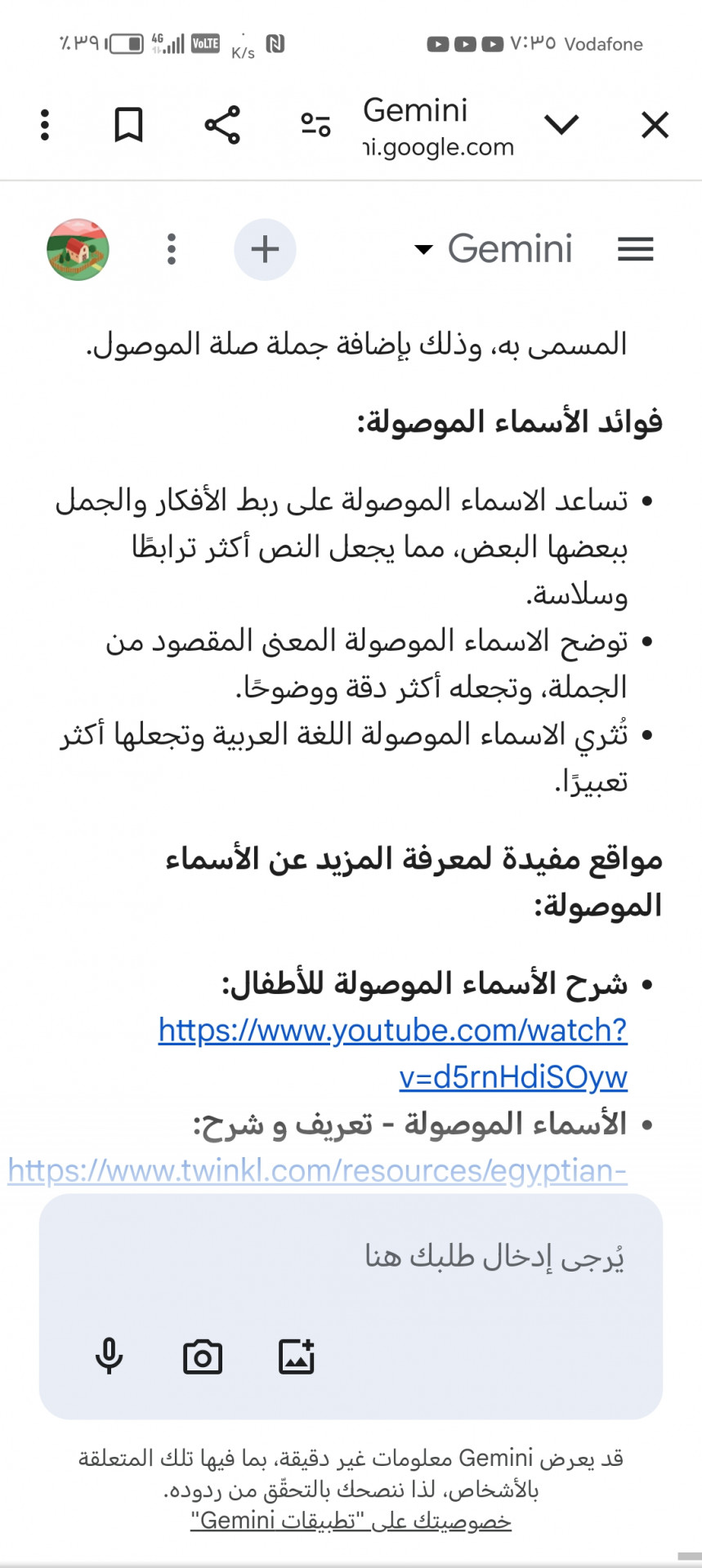The height and width of the screenshot is (1568, 702).
Task: Open the account profile avatar
Action: (78, 249)
